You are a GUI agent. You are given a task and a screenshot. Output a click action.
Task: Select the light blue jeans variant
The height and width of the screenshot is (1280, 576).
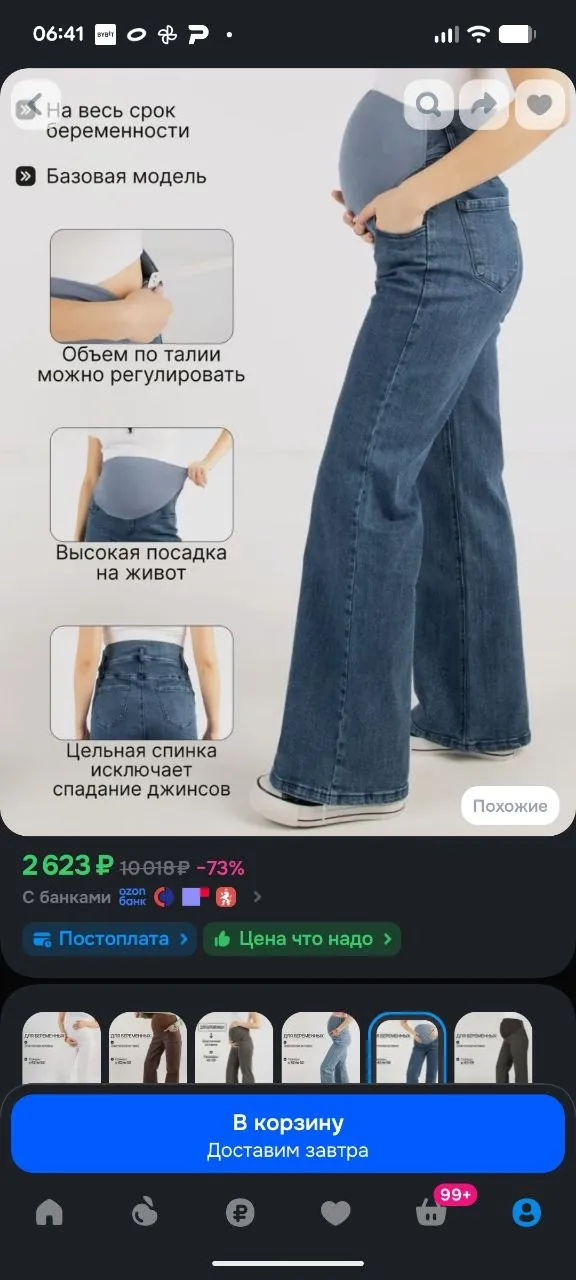(x=320, y=1050)
